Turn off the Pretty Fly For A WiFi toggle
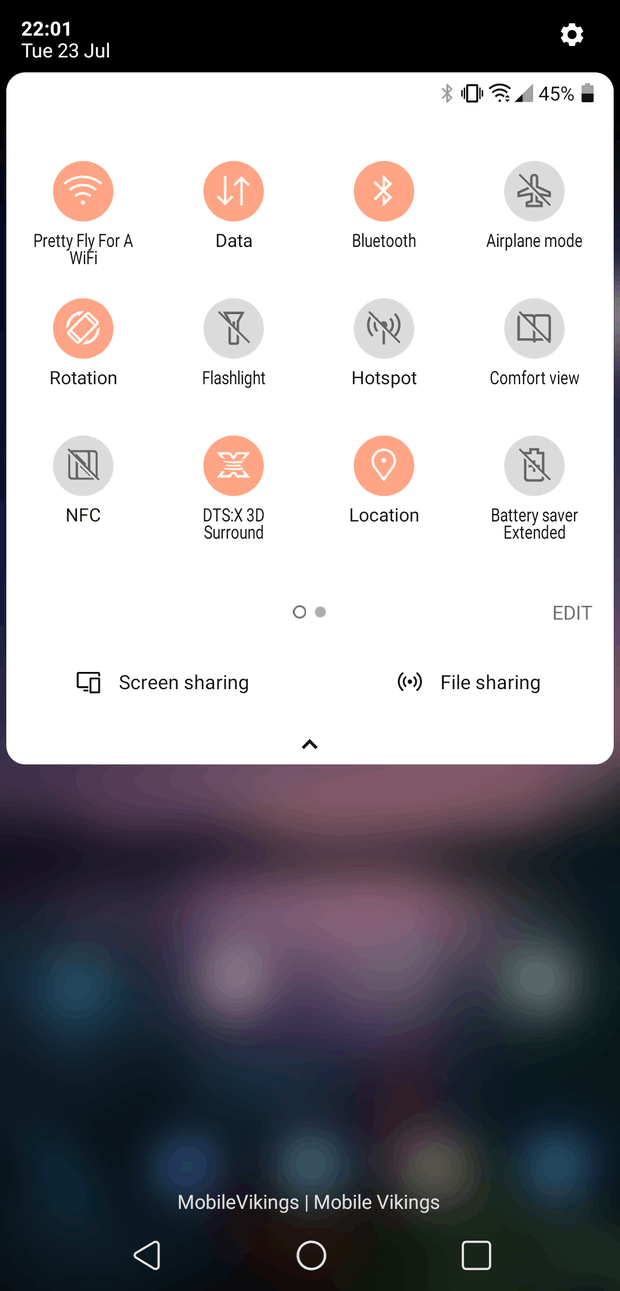 coord(83,191)
